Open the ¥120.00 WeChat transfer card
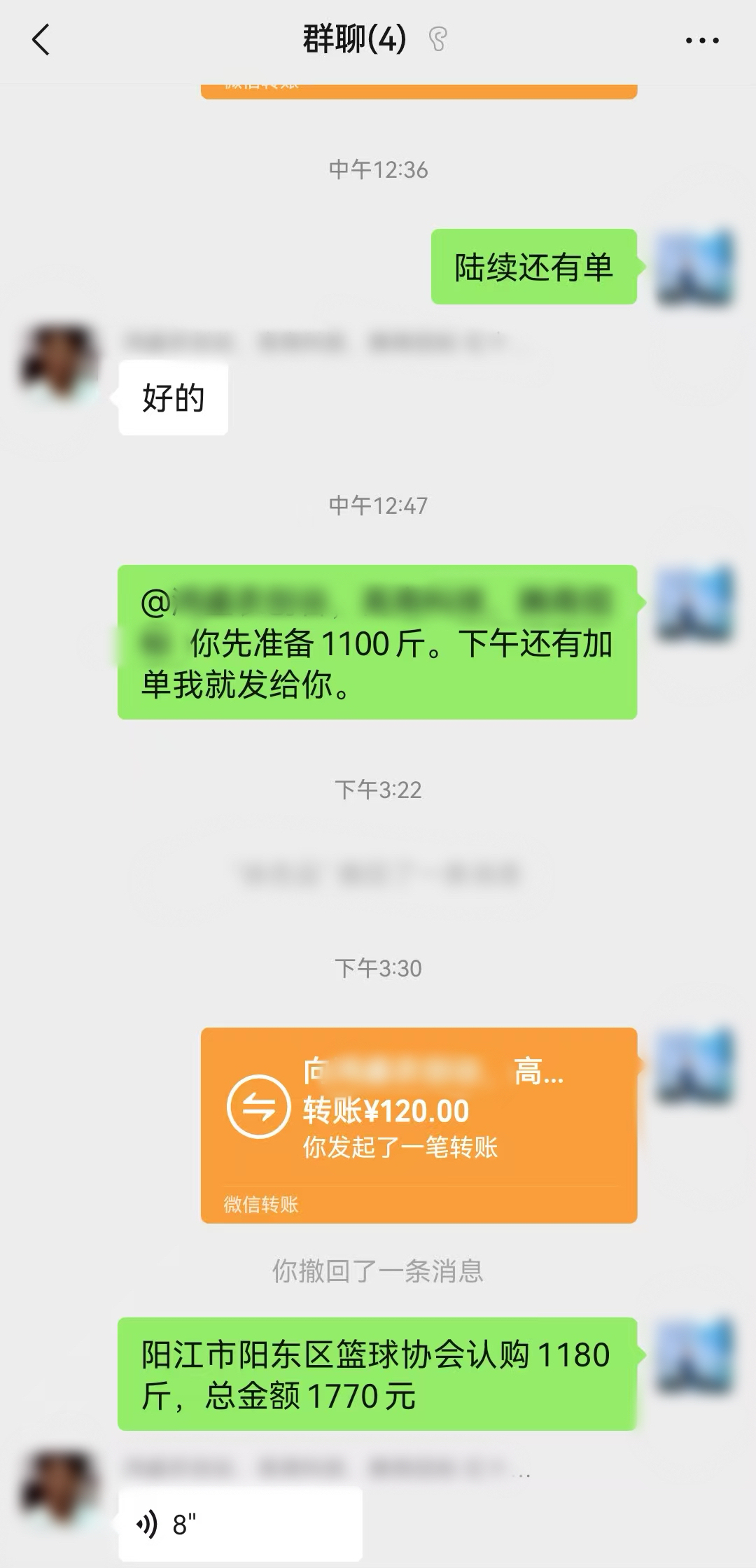This screenshot has height=1568, width=756. 419,1118
